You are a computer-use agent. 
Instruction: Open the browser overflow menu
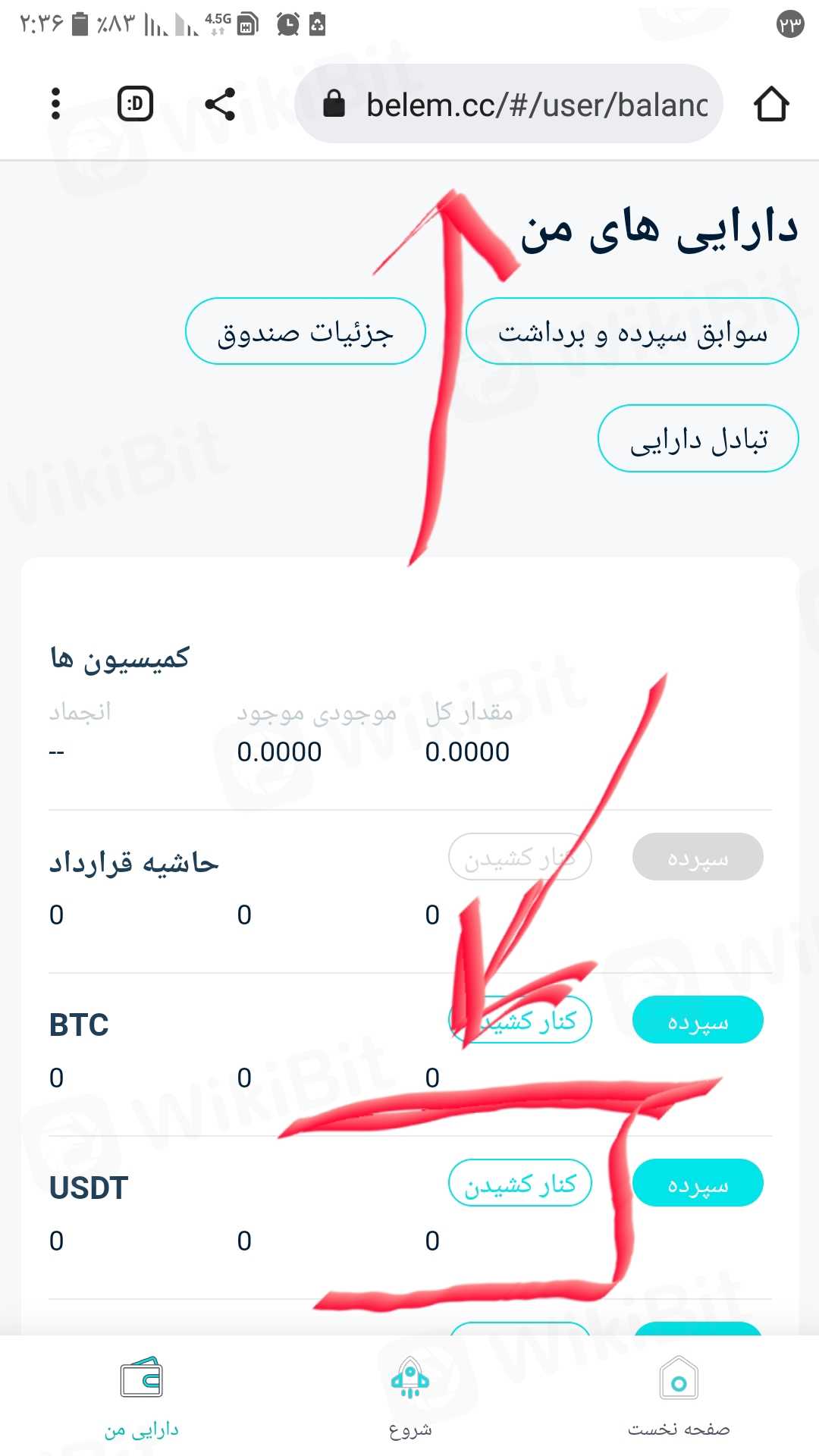(x=55, y=104)
